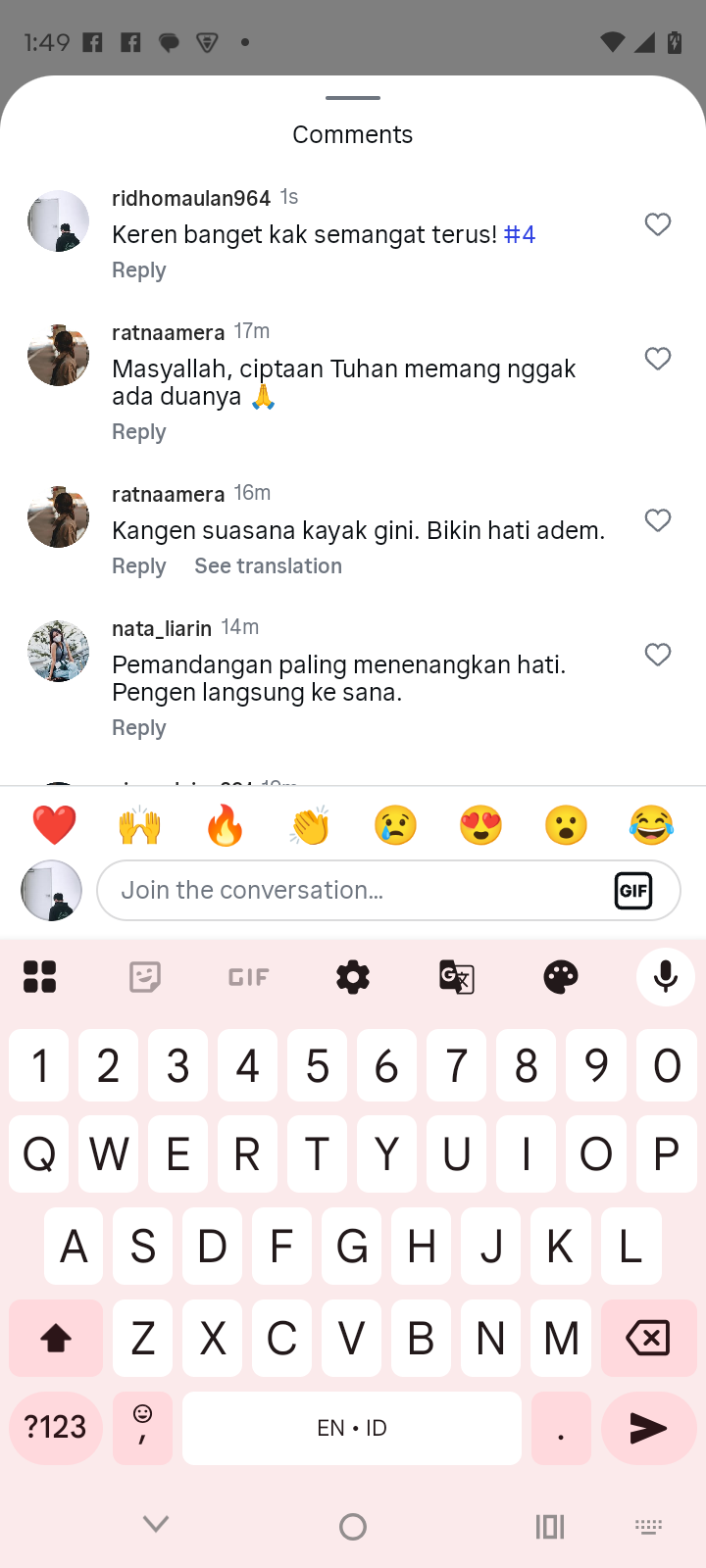Add the clapping hands emoji

[x=310, y=825]
